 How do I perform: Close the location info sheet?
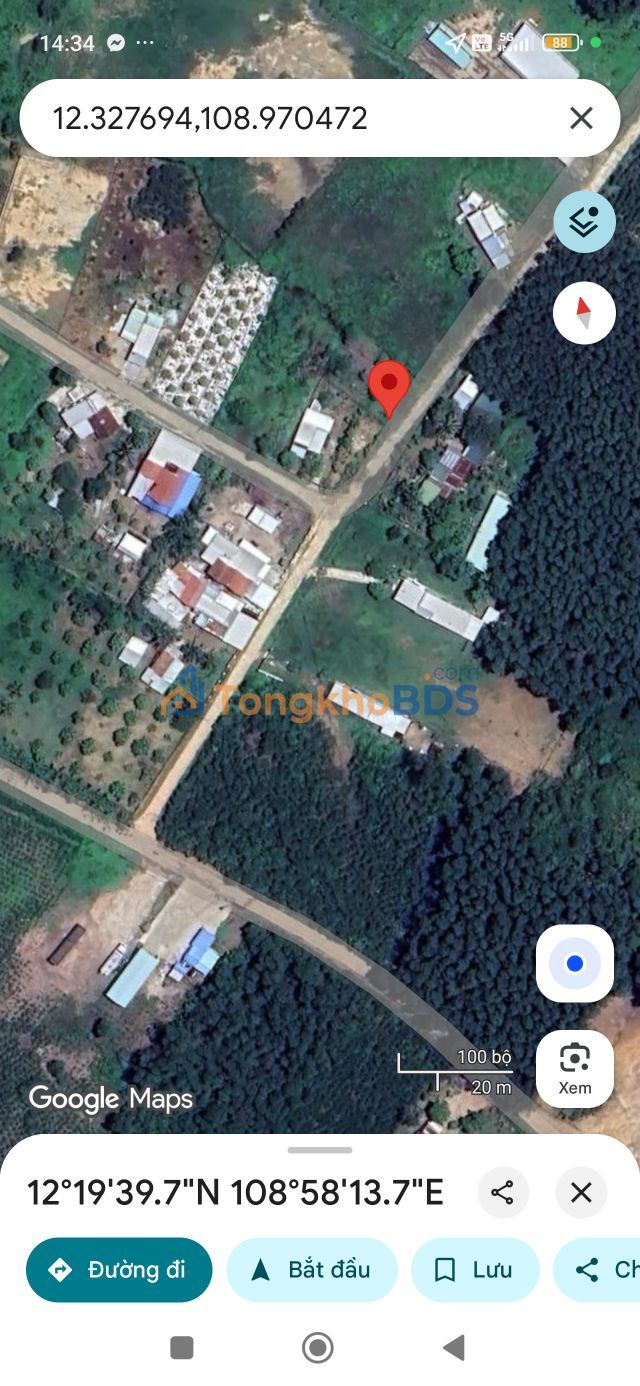click(581, 1192)
